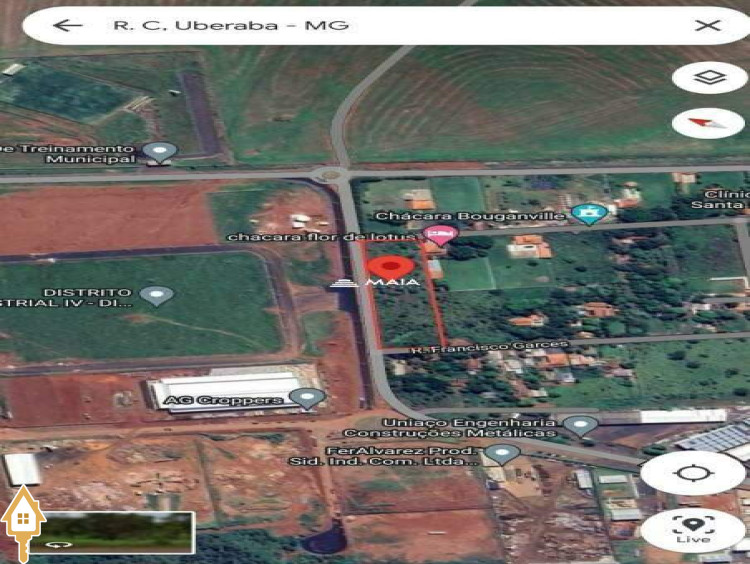Center map on my location
Screen dimensions: 750x564
point(692,472)
